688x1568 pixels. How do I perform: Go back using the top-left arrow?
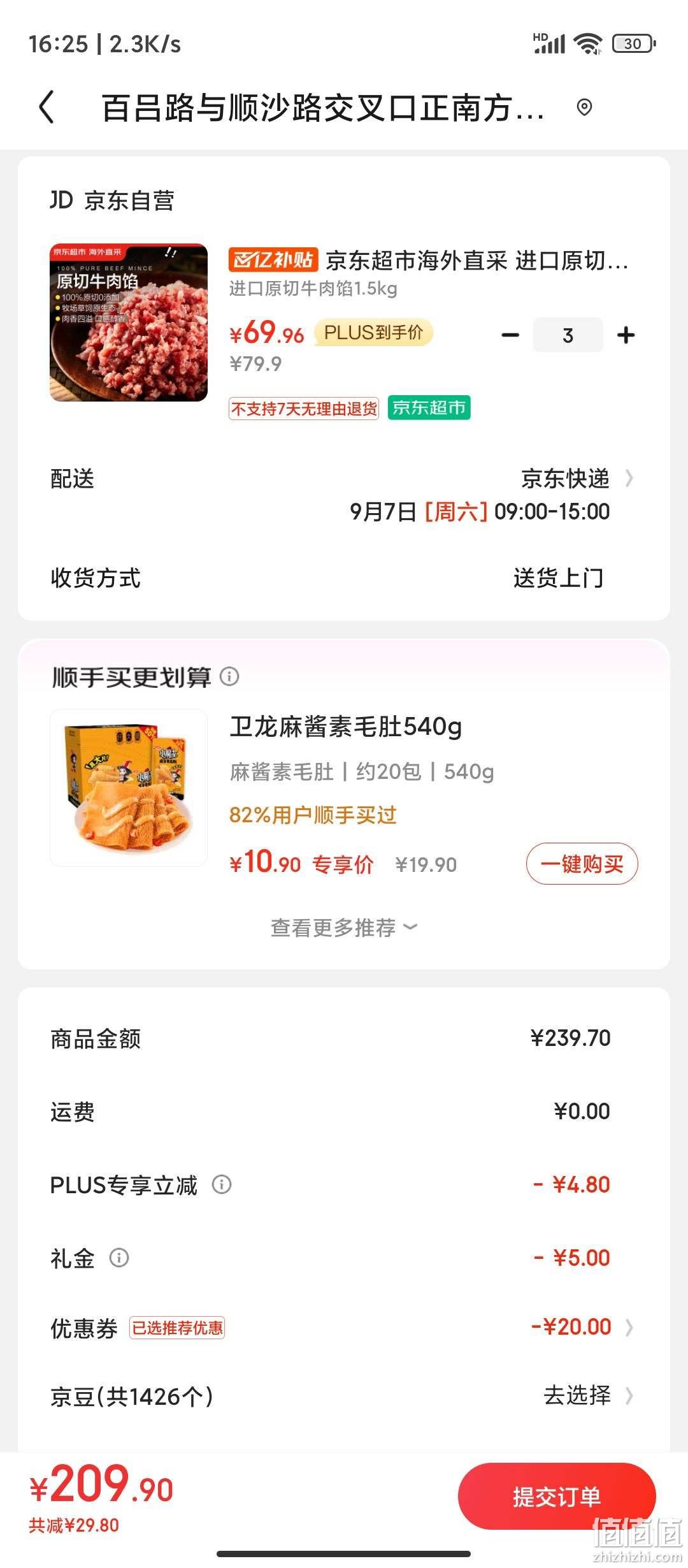pos(47,106)
